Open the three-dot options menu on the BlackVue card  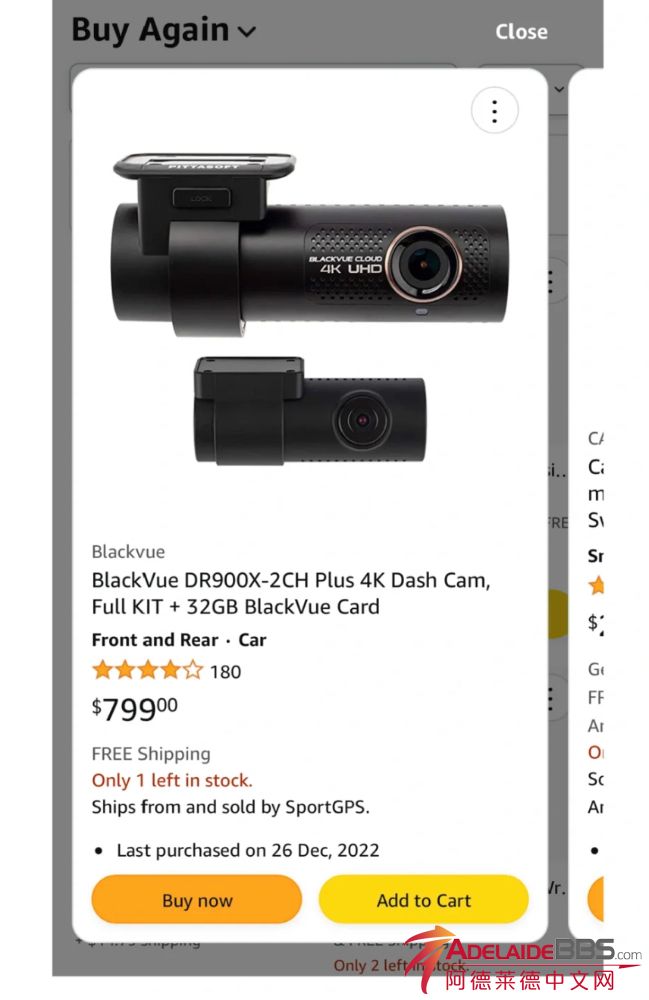(494, 111)
